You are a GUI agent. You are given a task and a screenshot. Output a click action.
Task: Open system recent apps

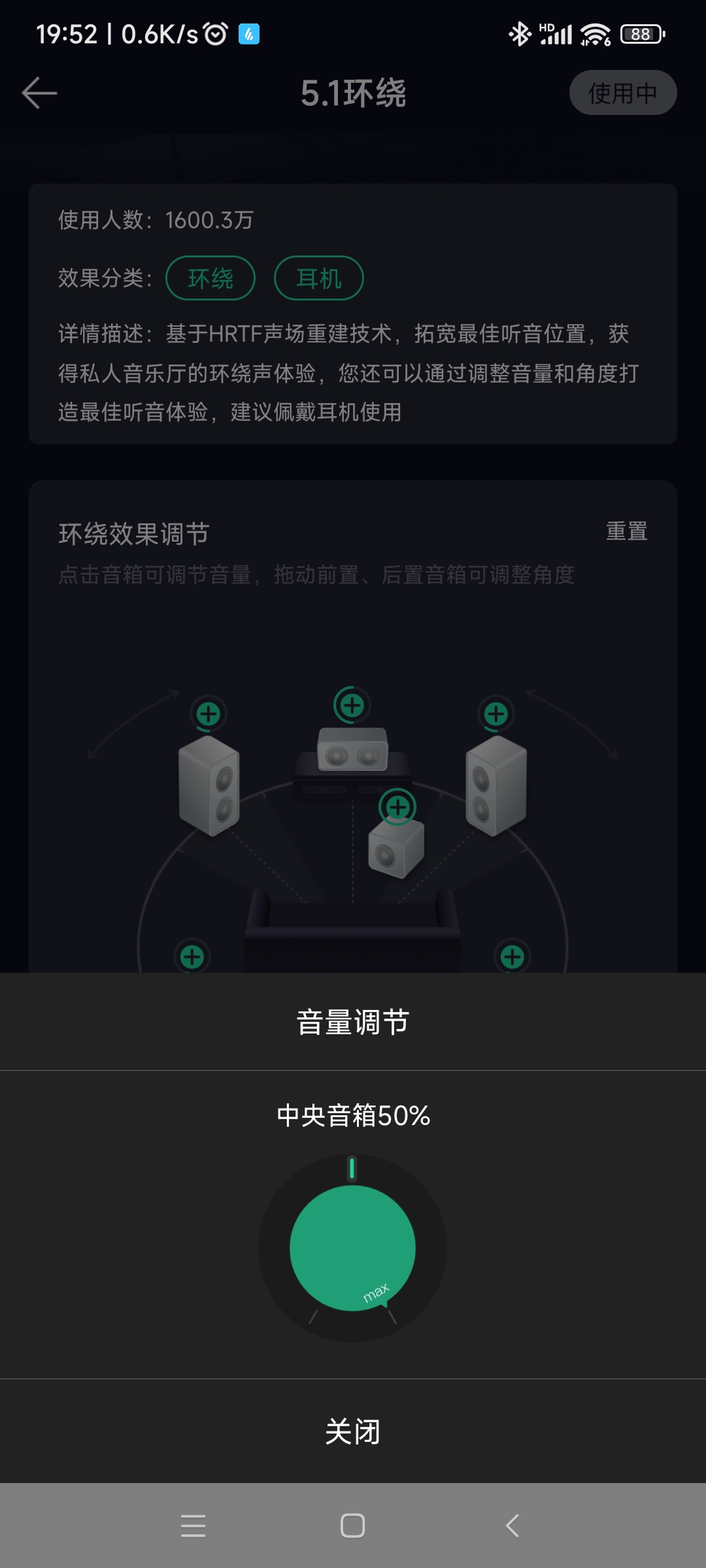(x=193, y=1526)
